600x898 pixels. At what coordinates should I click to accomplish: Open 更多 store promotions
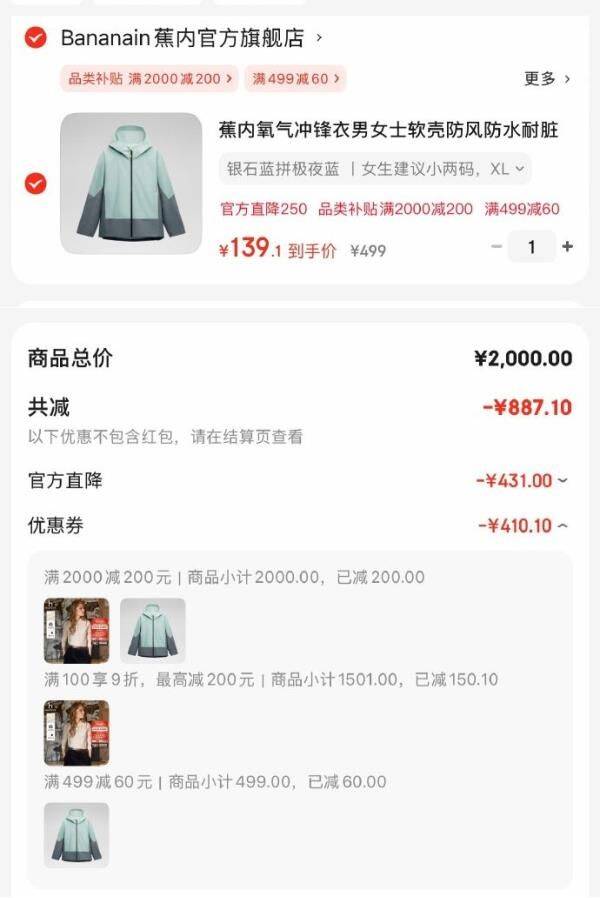point(547,78)
